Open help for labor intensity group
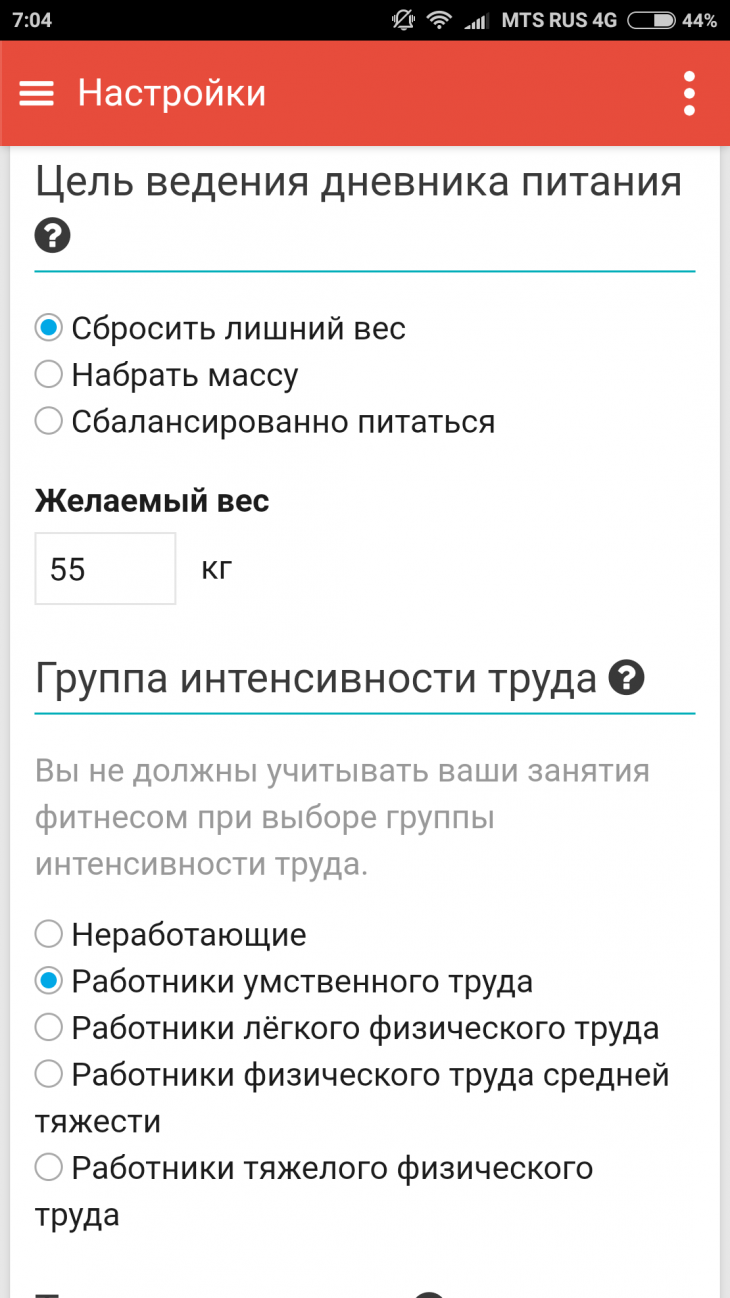Viewport: 730px width, 1298px height. click(627, 679)
